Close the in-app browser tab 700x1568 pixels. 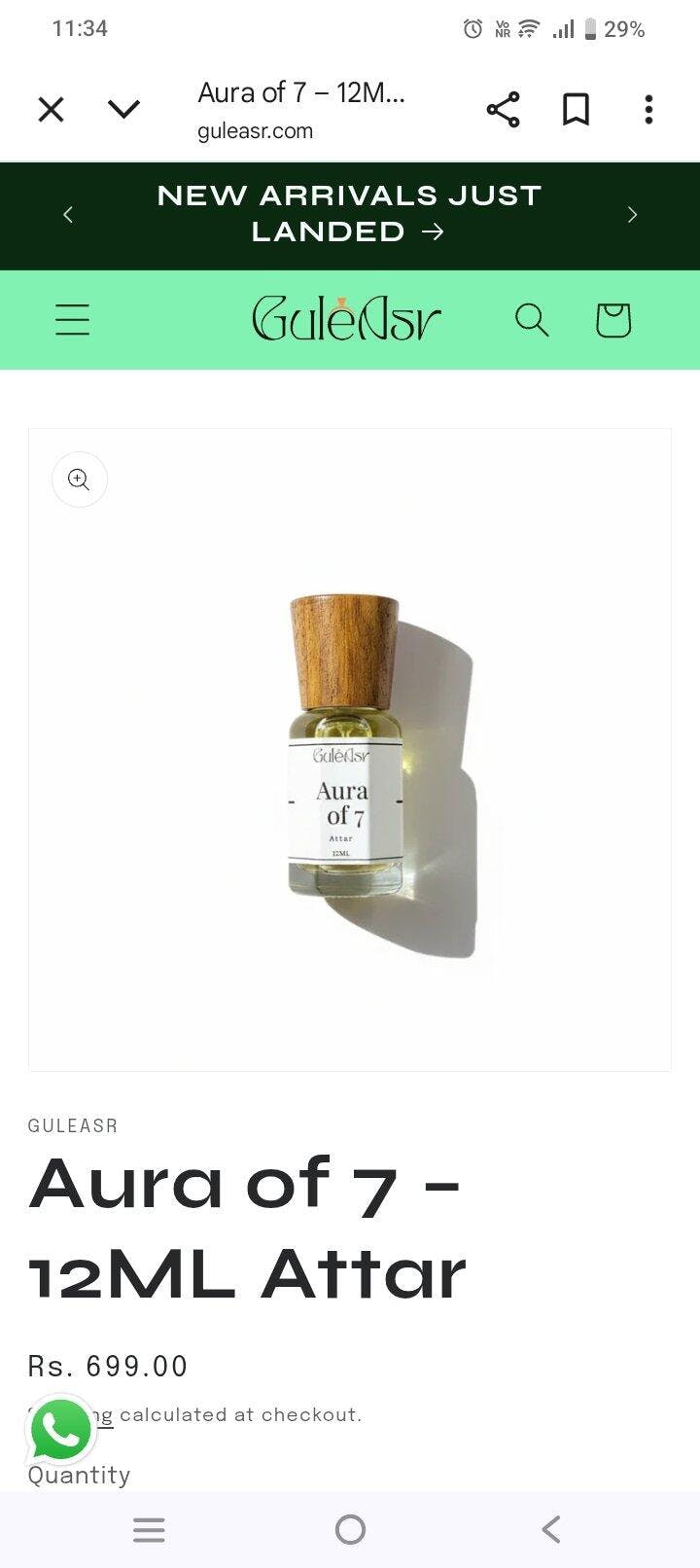tap(51, 109)
